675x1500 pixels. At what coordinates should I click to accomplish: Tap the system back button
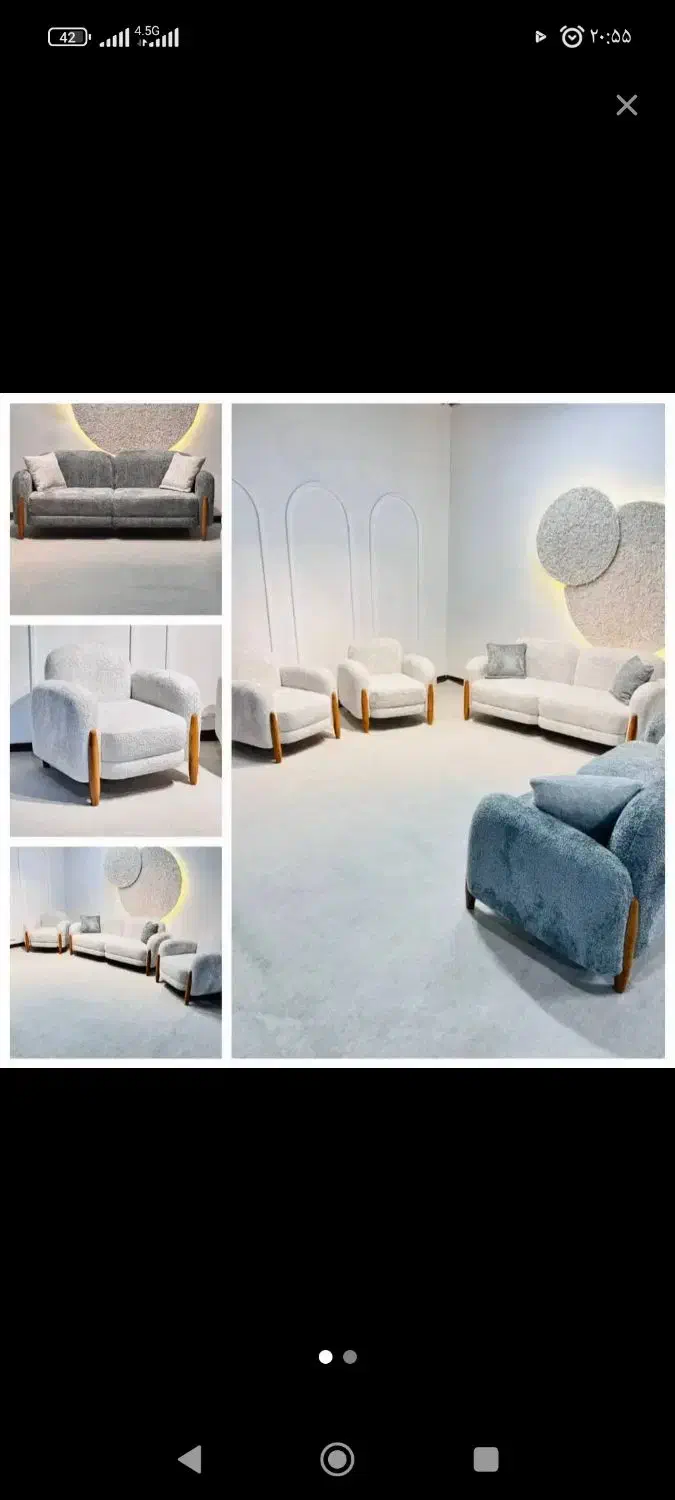click(x=189, y=1459)
